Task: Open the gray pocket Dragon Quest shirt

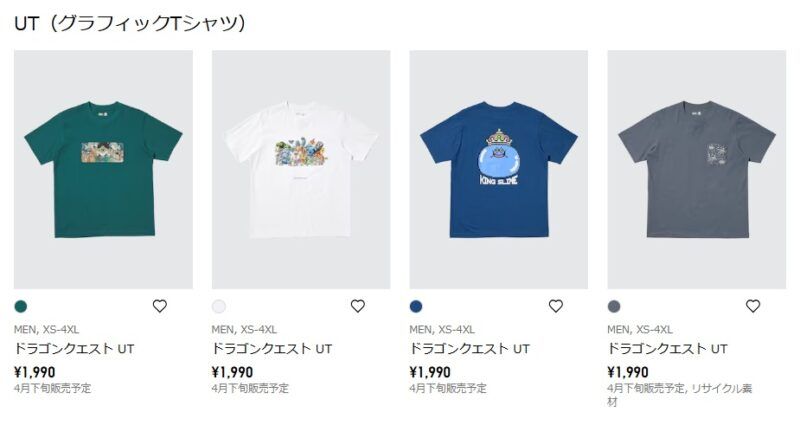Action: tap(696, 169)
